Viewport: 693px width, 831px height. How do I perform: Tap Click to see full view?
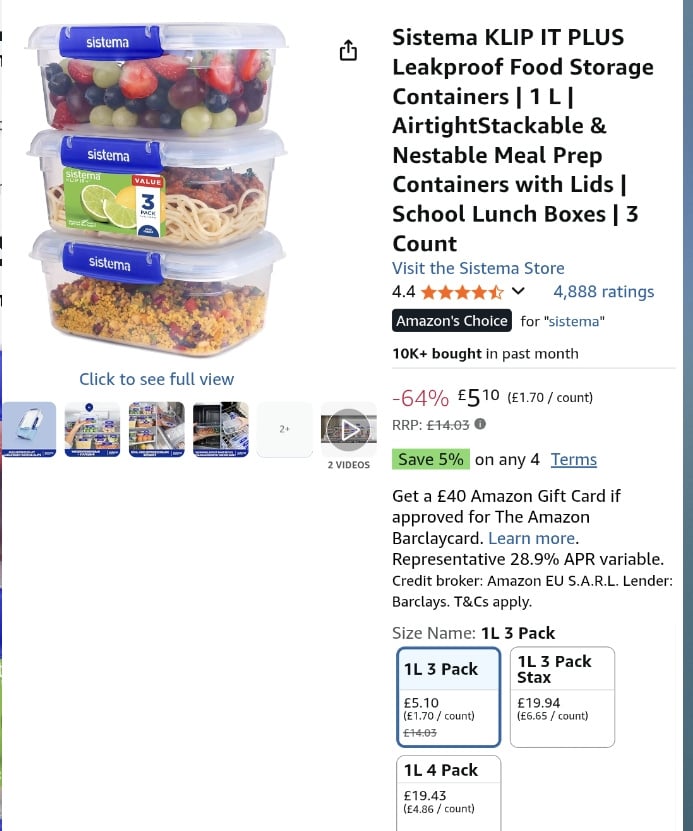pyautogui.click(x=156, y=379)
